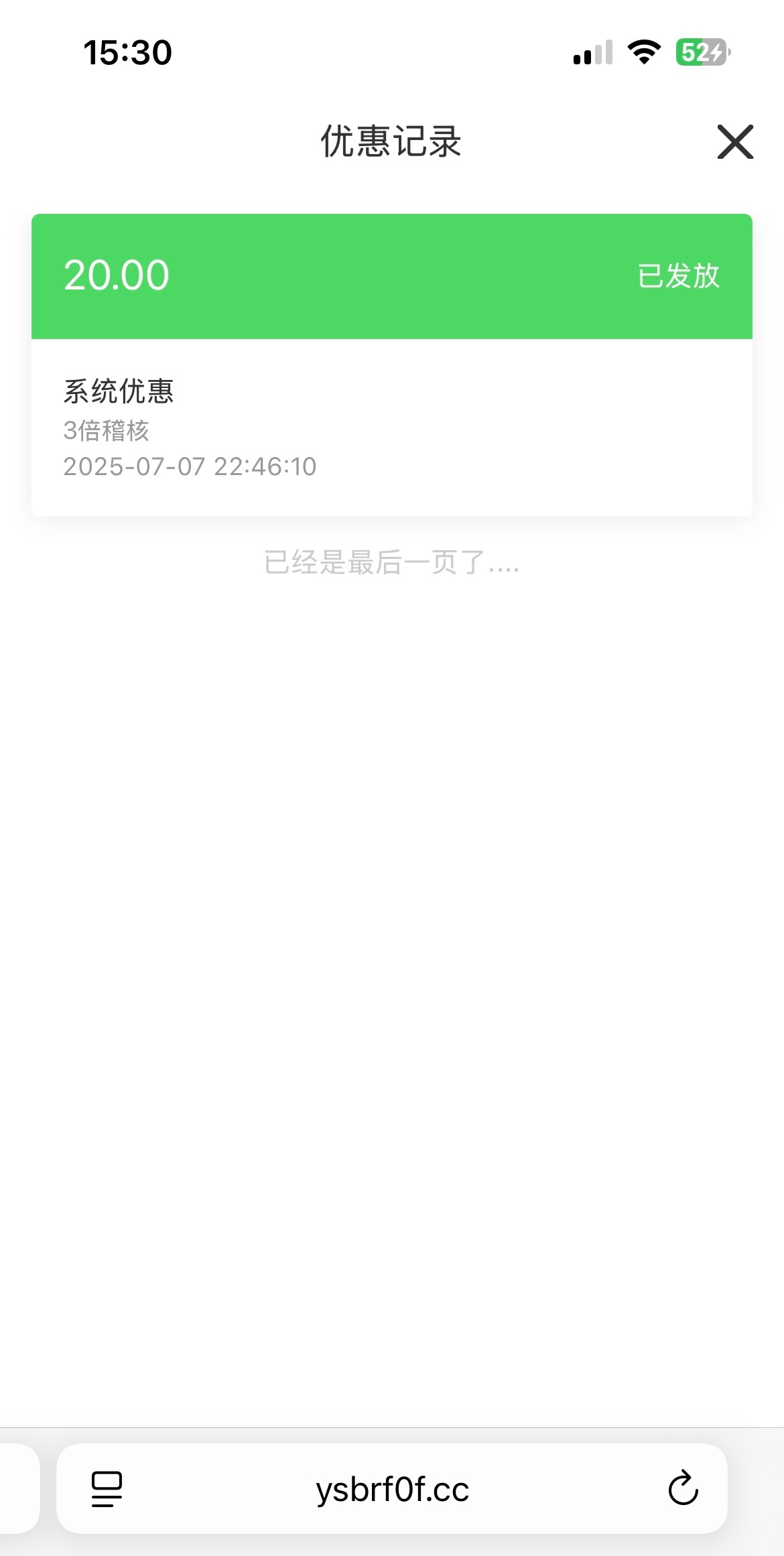Tap the white record card below the coupon

(392, 427)
